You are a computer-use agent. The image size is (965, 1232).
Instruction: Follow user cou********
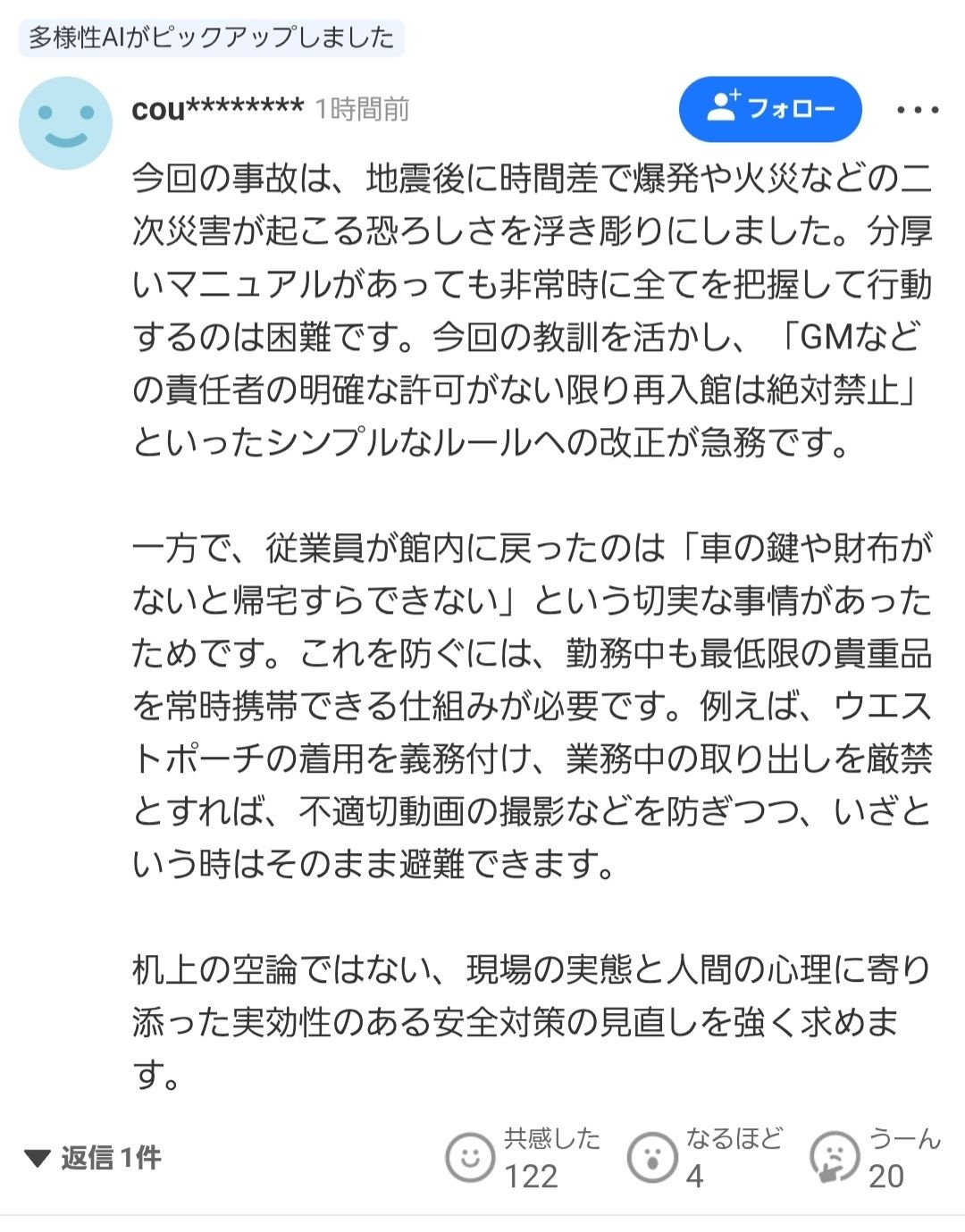(x=769, y=110)
